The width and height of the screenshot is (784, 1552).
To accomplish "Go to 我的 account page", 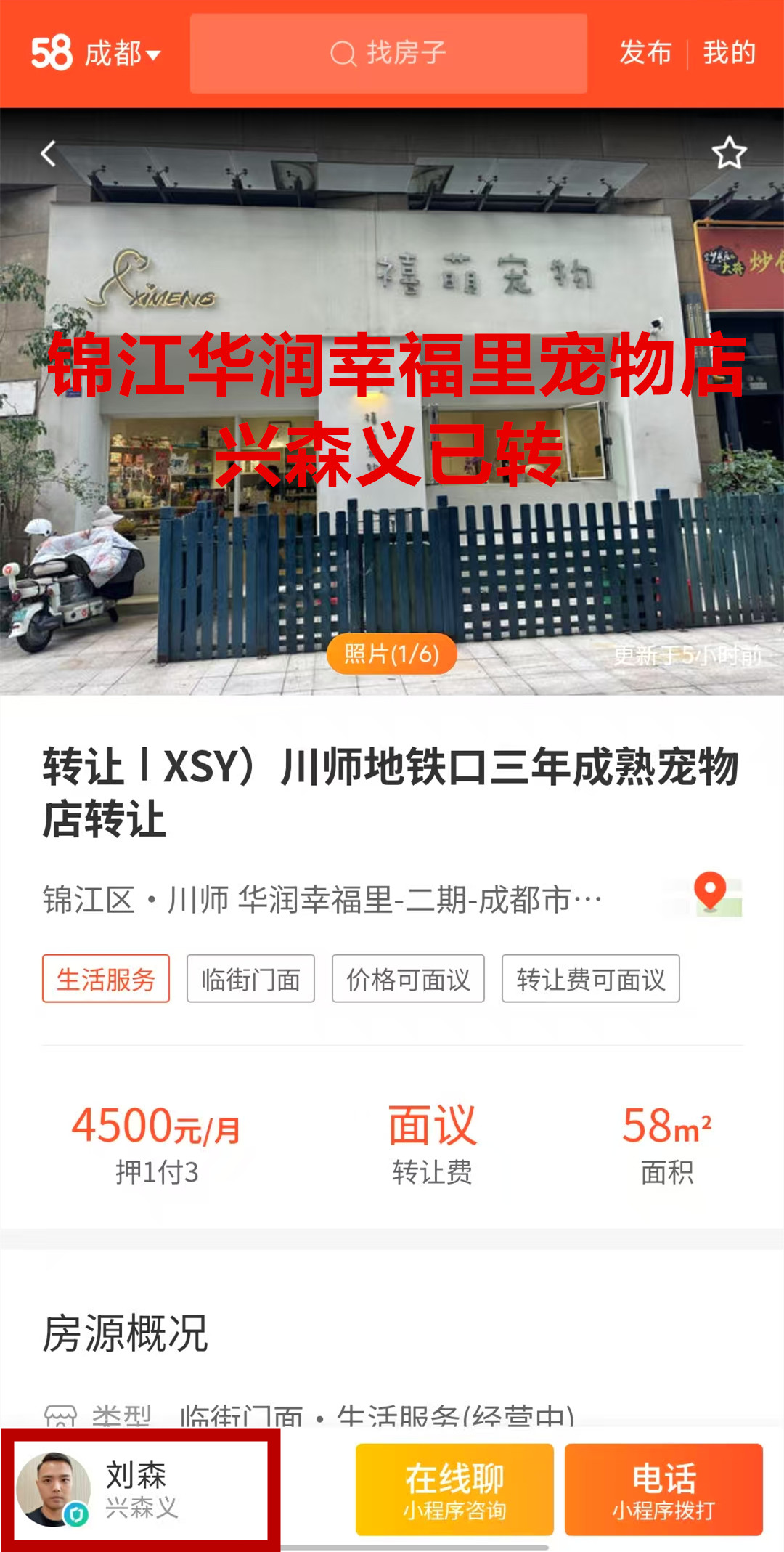I will pyautogui.click(x=729, y=54).
